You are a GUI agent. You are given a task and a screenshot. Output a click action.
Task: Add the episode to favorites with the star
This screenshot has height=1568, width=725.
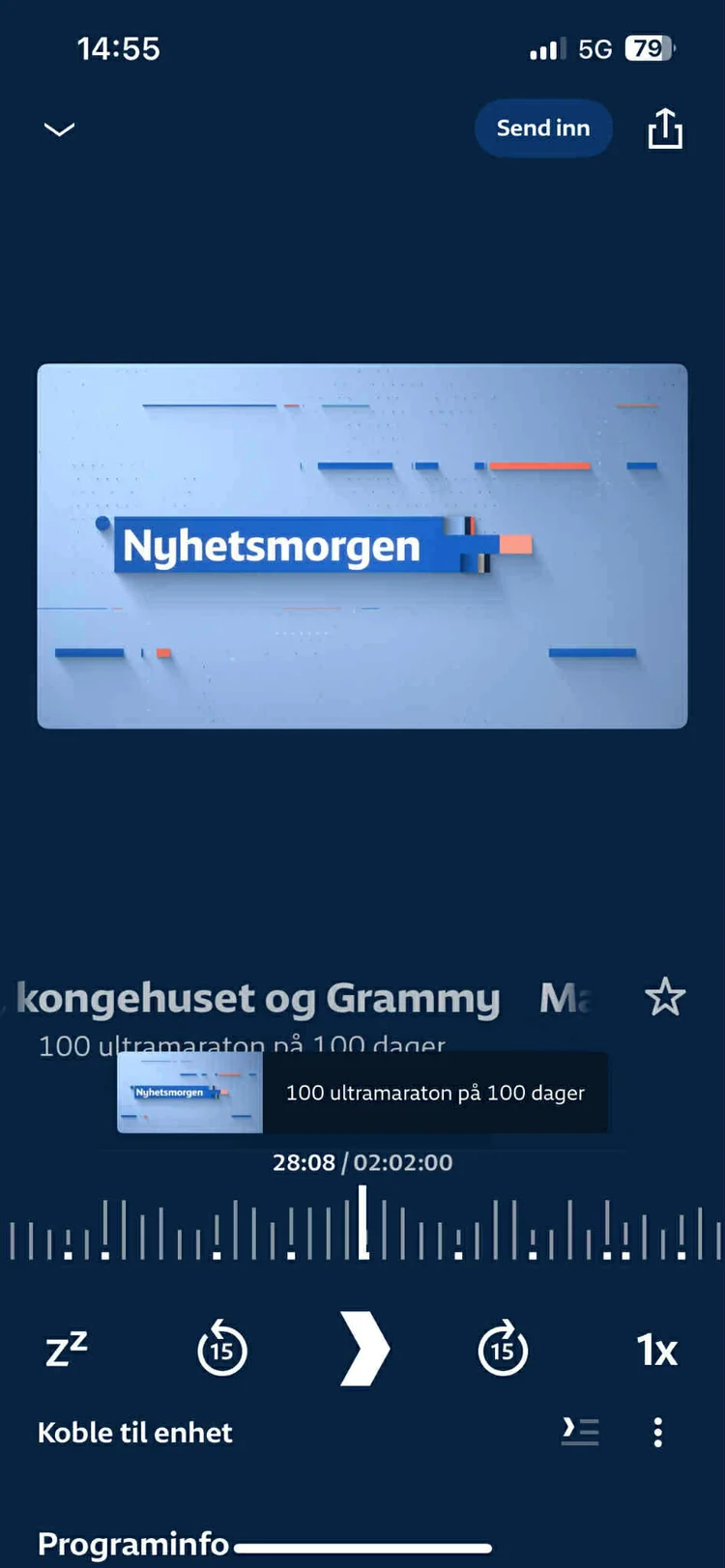pos(665,997)
